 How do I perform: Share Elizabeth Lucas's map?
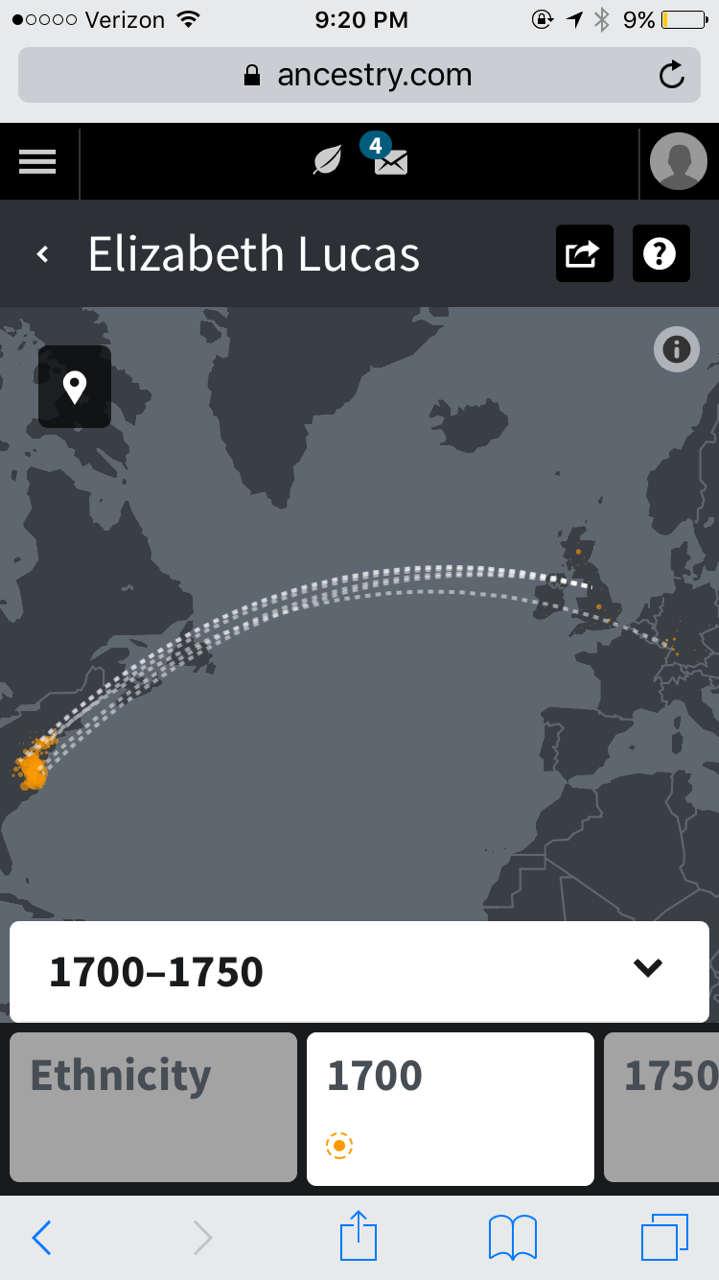[584, 254]
